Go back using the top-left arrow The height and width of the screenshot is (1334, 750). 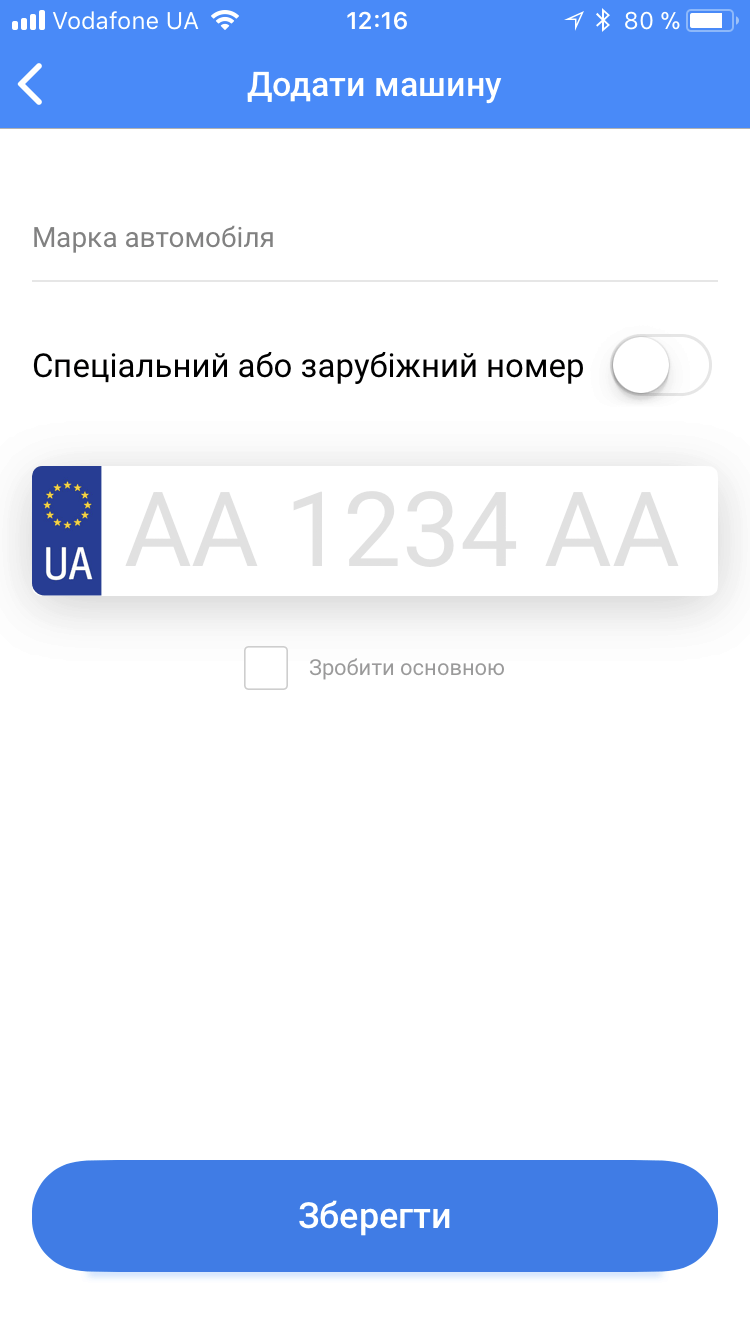click(31, 84)
